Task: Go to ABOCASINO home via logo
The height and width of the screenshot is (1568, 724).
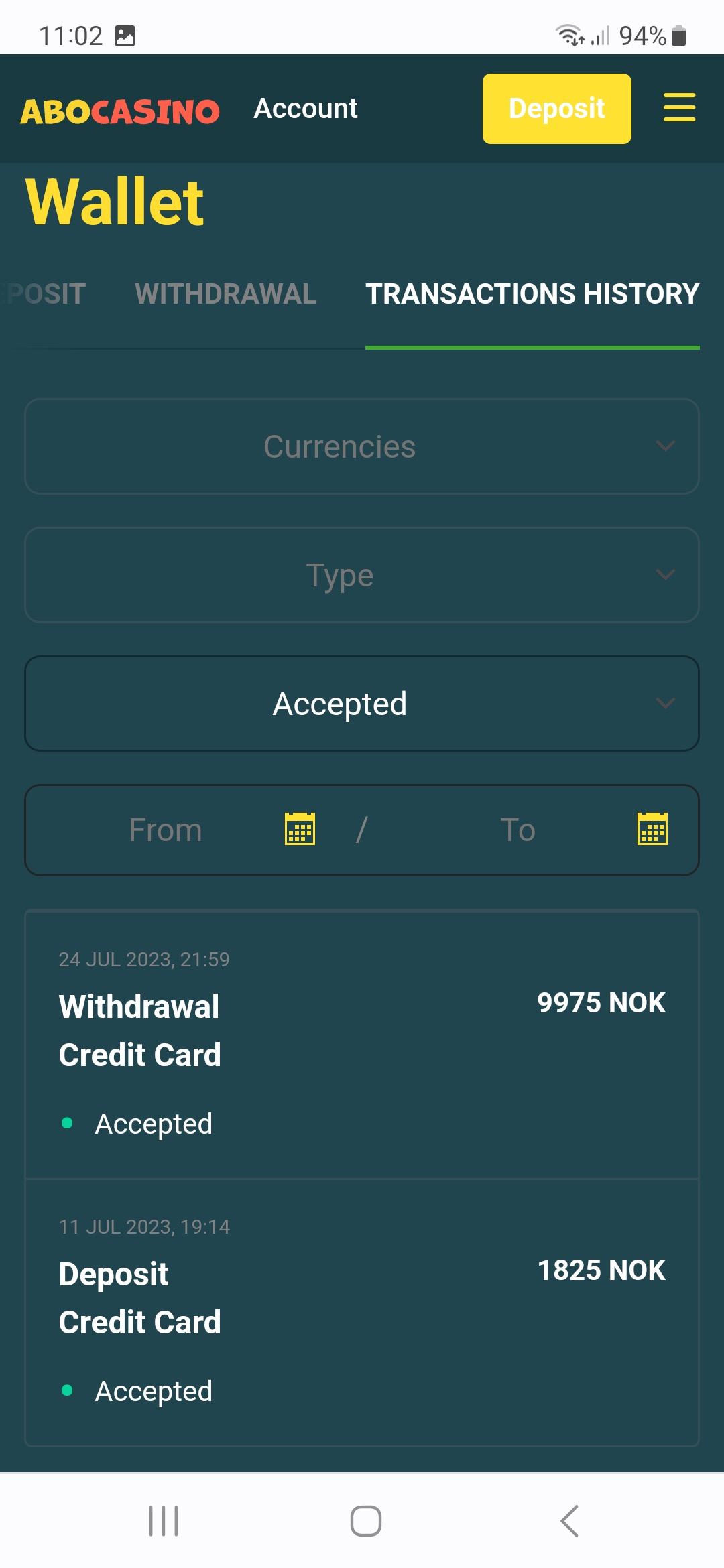Action: pyautogui.click(x=120, y=111)
